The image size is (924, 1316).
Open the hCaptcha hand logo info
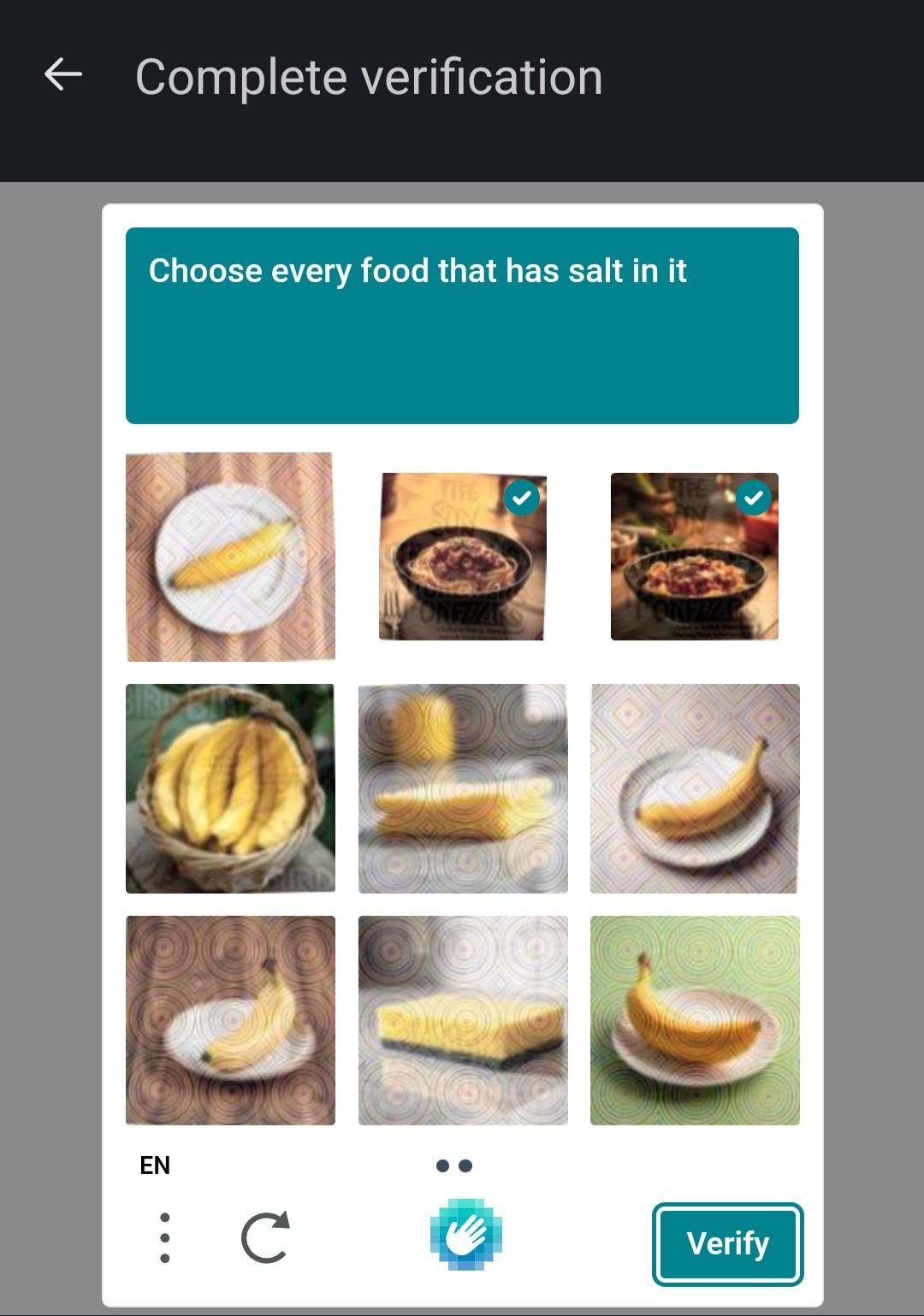pos(465,1235)
